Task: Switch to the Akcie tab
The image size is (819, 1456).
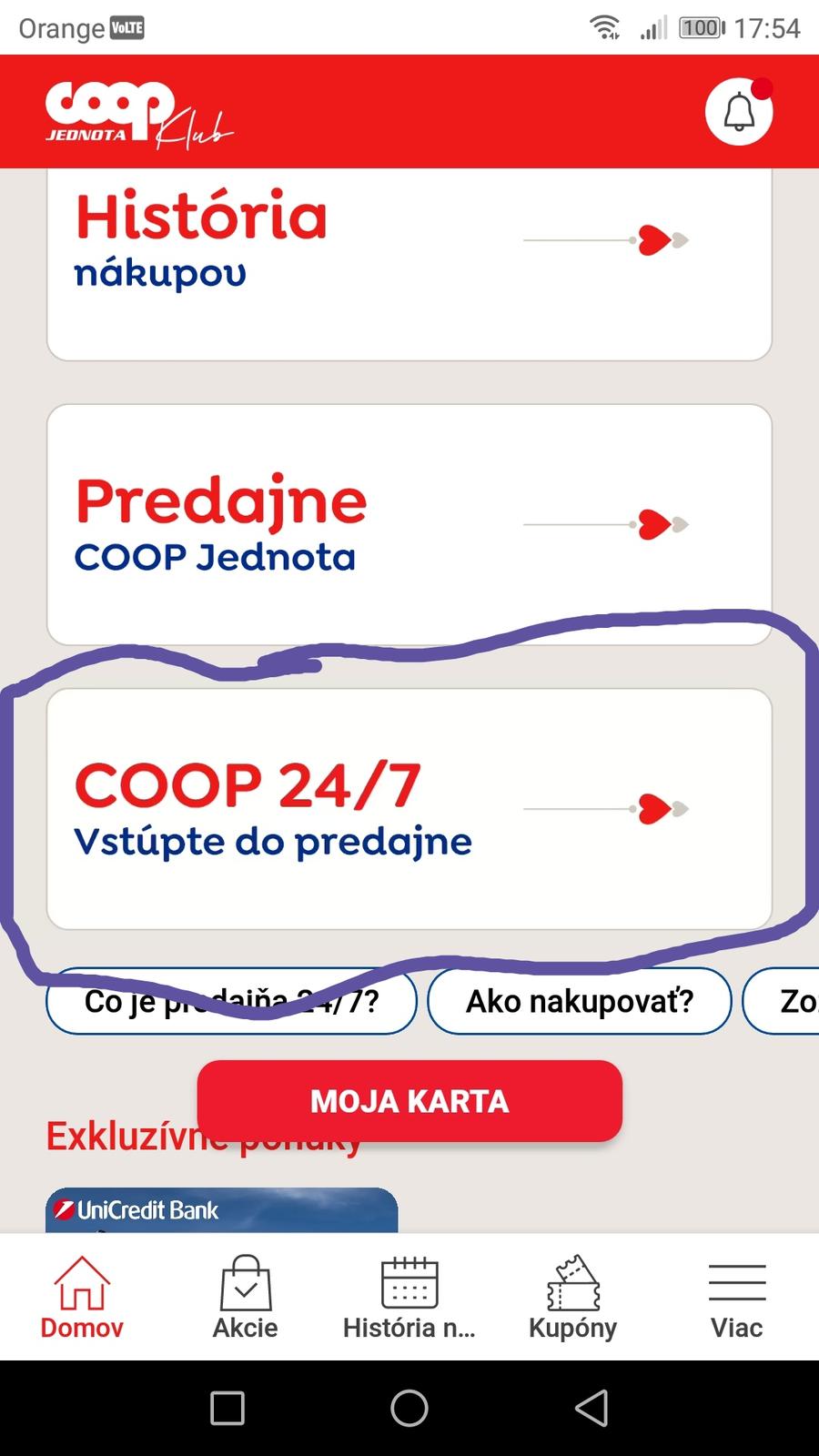Action: tap(246, 1298)
